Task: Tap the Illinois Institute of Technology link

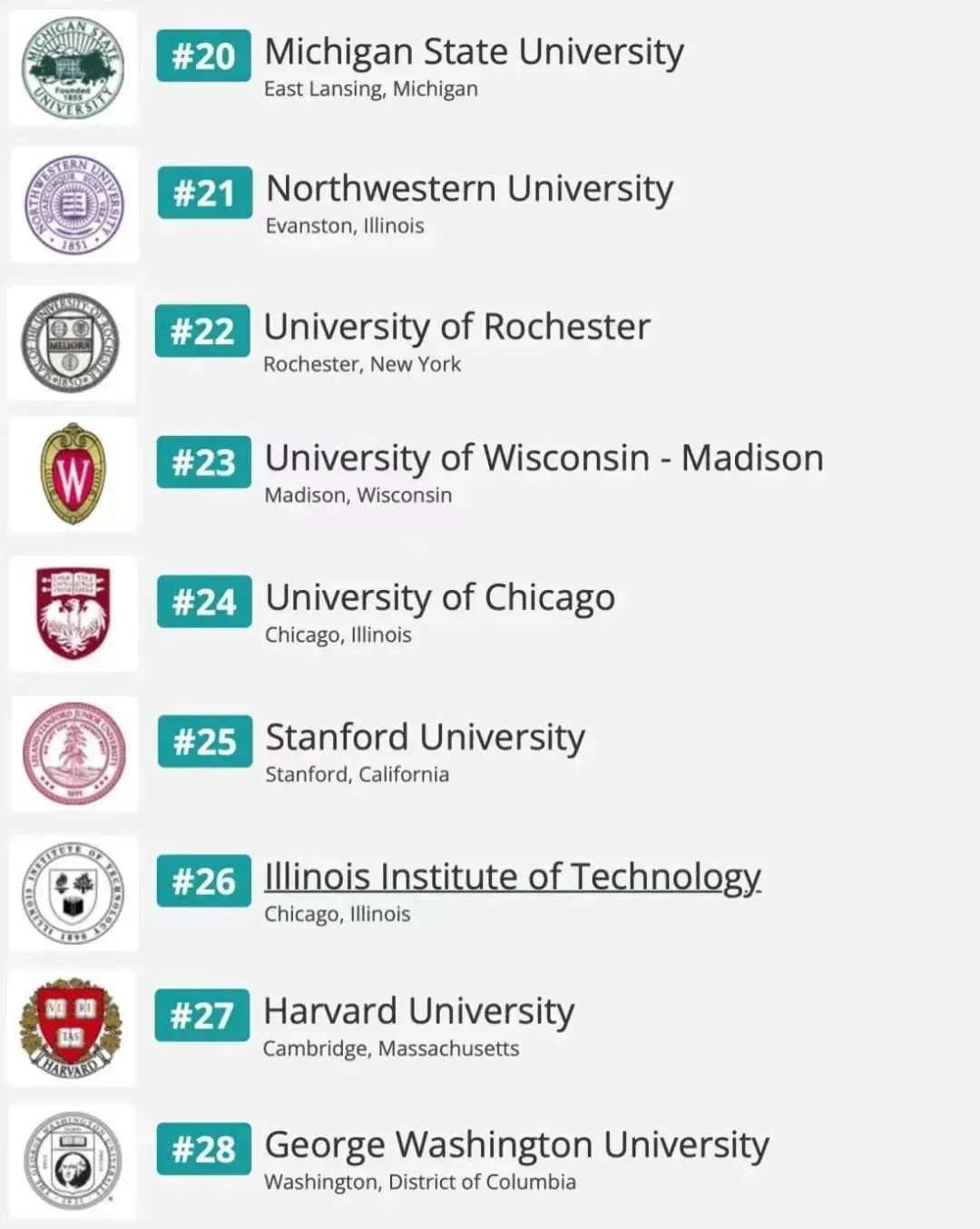Action: pyautogui.click(x=512, y=878)
